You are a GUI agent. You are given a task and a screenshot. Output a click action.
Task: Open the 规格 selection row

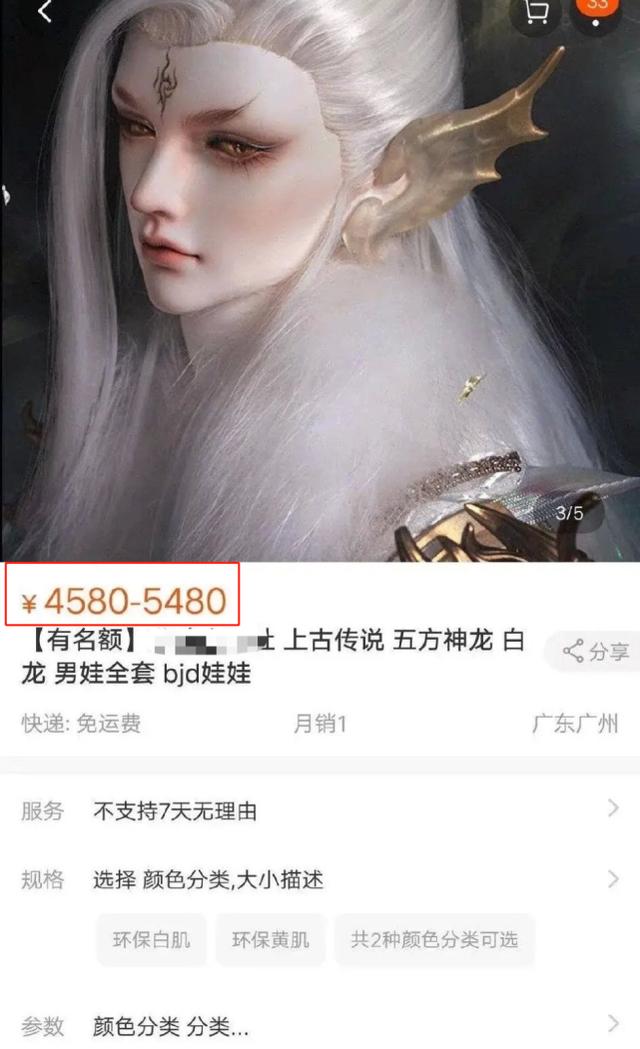pyautogui.click(x=320, y=879)
